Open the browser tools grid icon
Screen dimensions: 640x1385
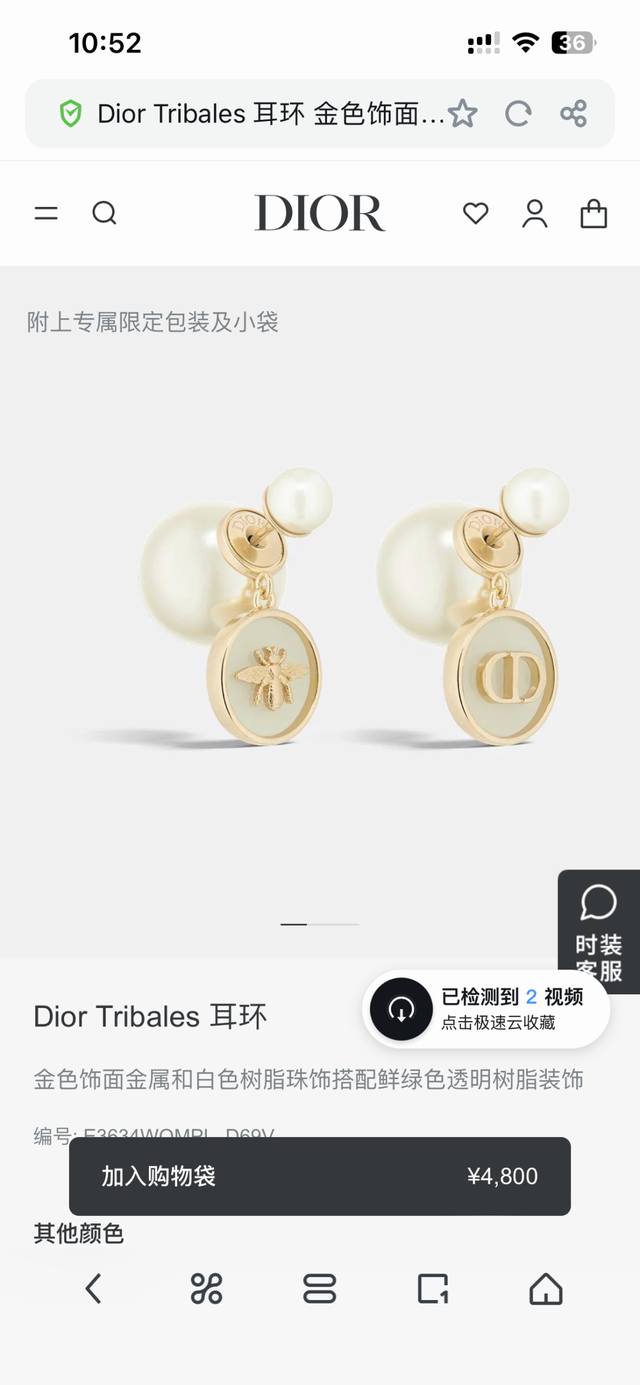[206, 1289]
